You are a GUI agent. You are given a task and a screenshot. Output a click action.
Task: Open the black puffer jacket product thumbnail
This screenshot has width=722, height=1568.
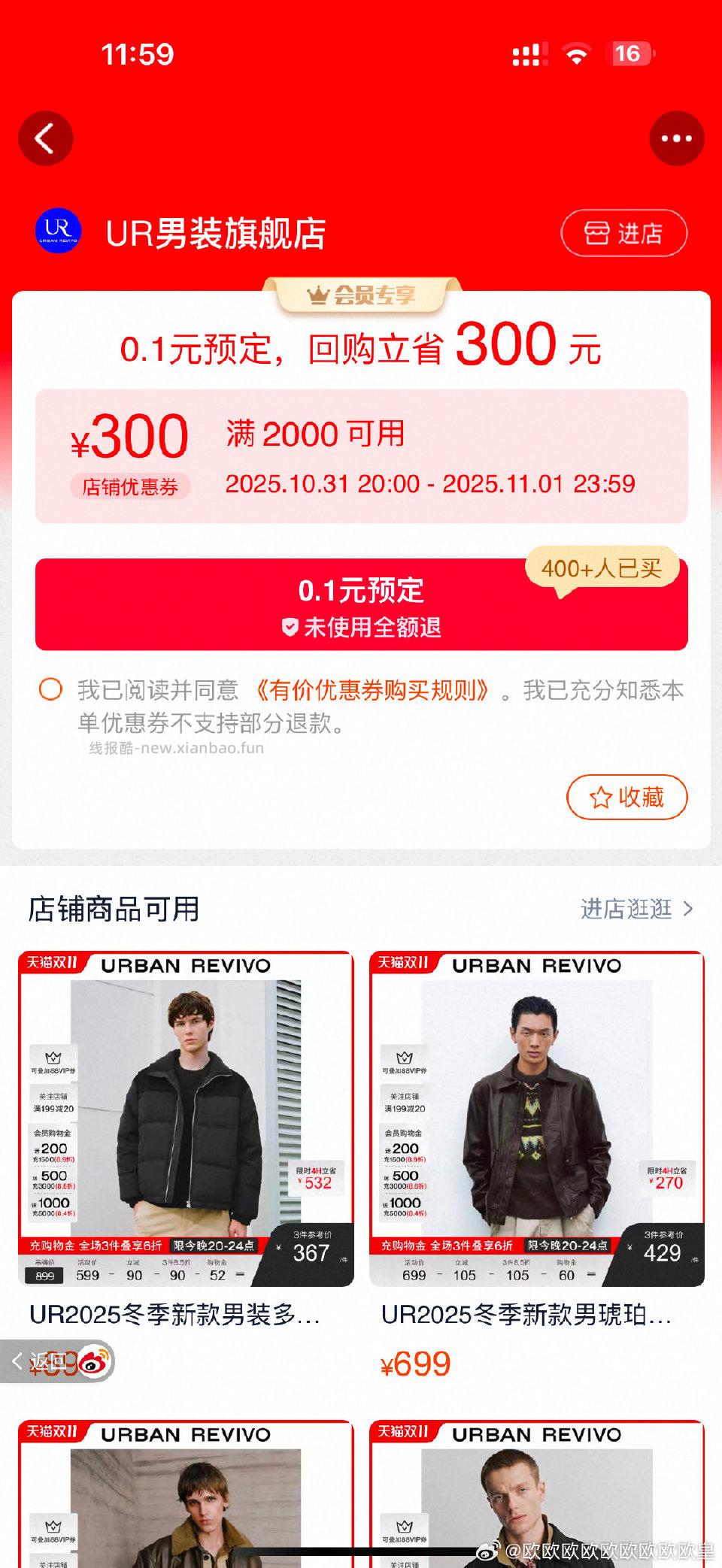[x=183, y=1120]
